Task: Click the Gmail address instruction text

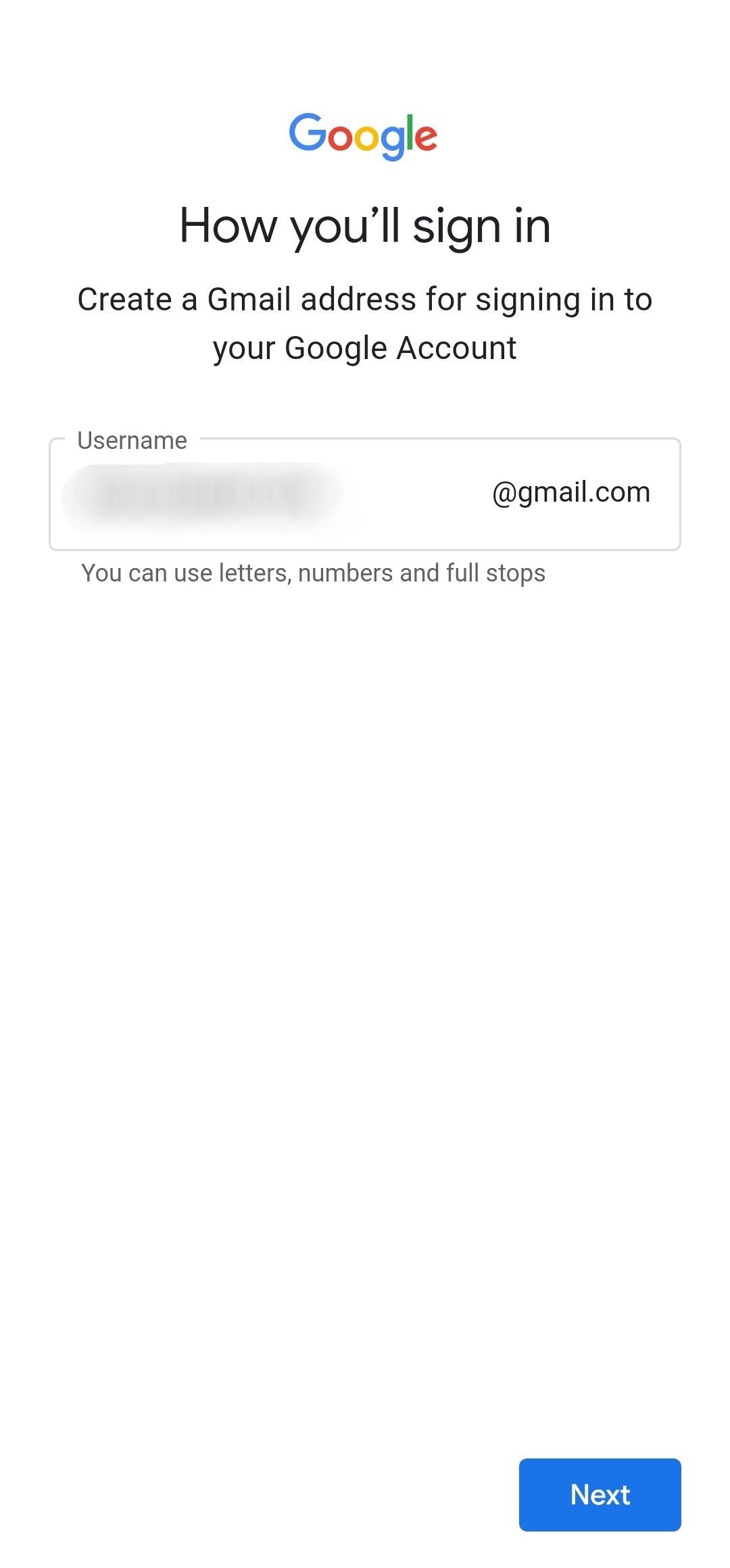Action: (365, 323)
